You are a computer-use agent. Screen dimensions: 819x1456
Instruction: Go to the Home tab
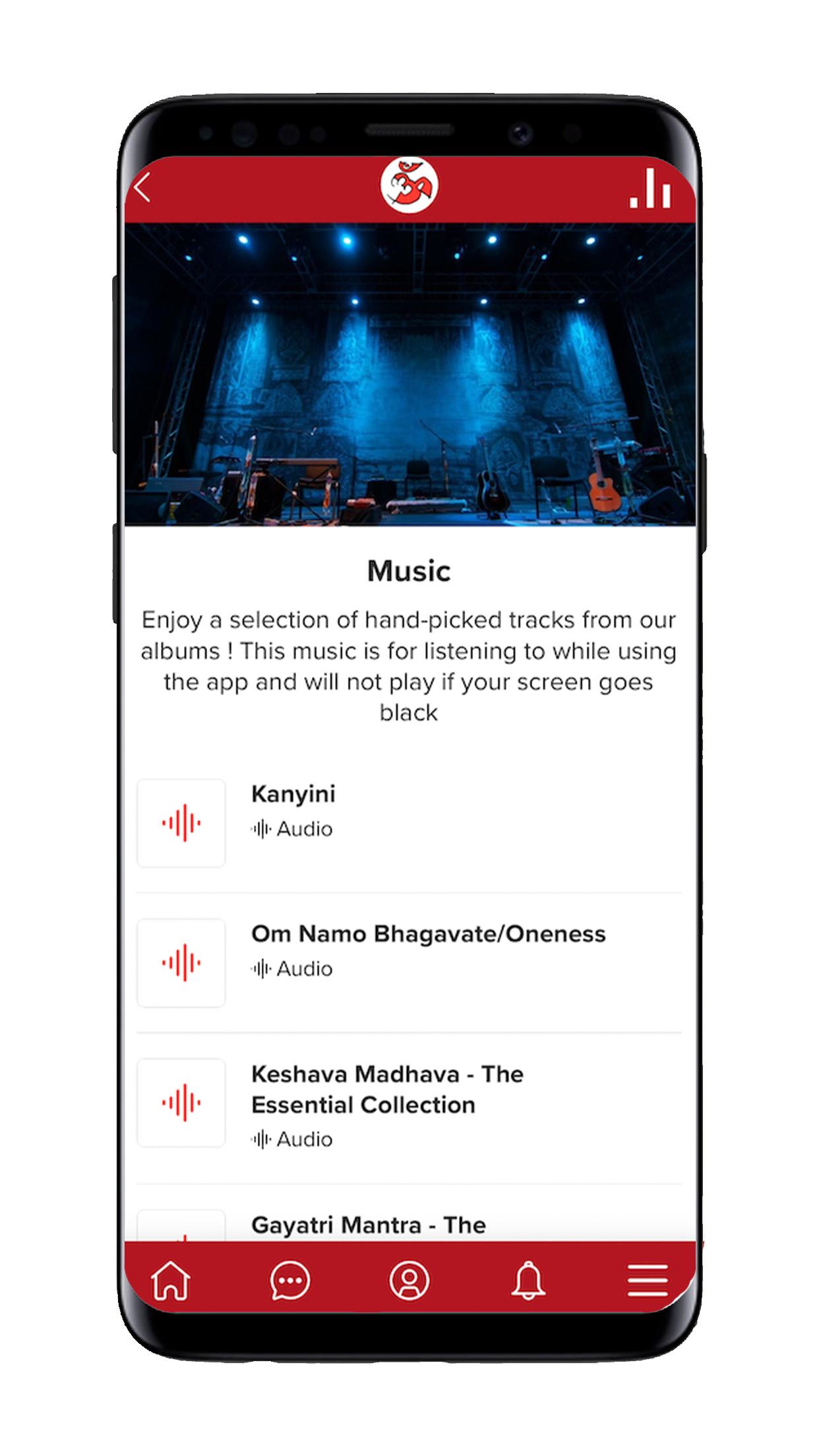pos(170,1280)
